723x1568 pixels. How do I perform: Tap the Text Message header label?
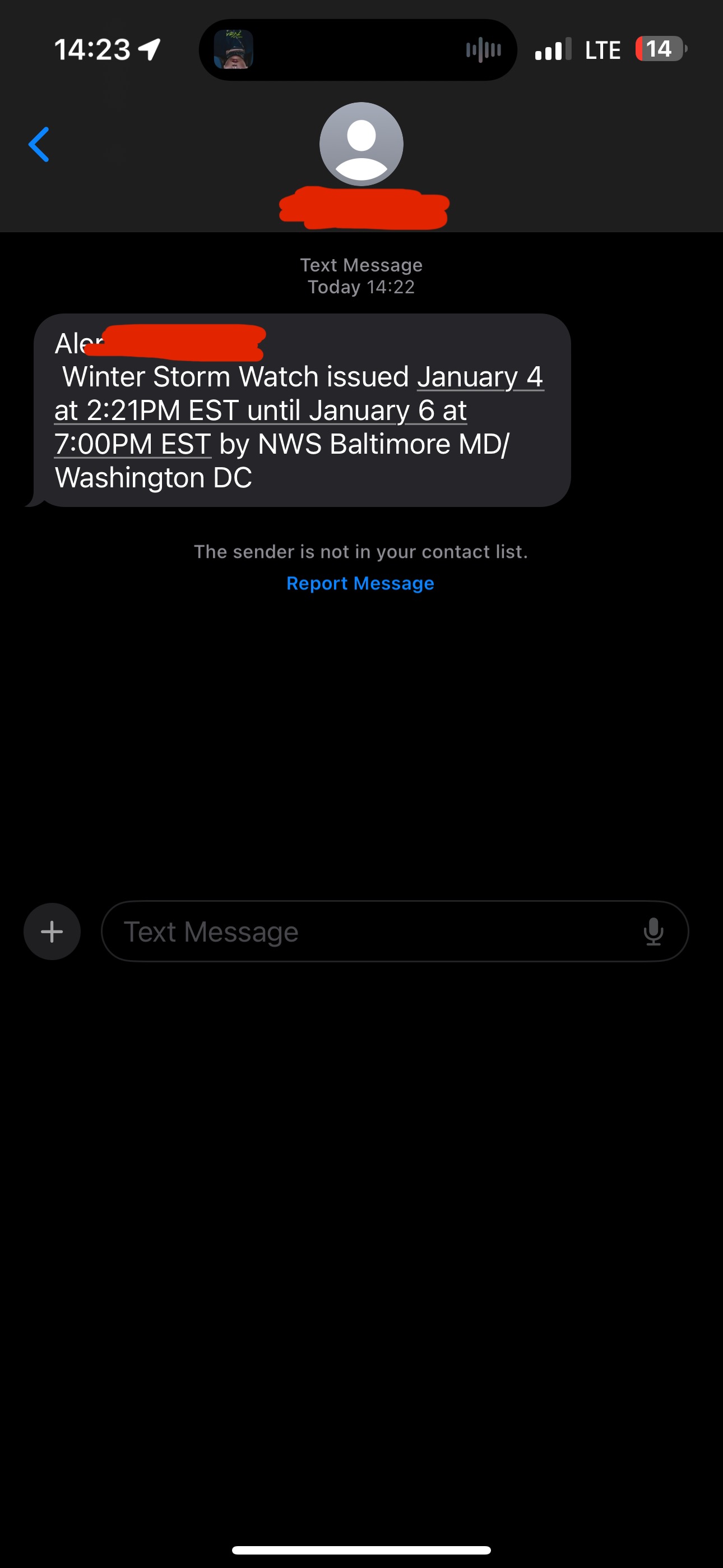click(x=361, y=264)
